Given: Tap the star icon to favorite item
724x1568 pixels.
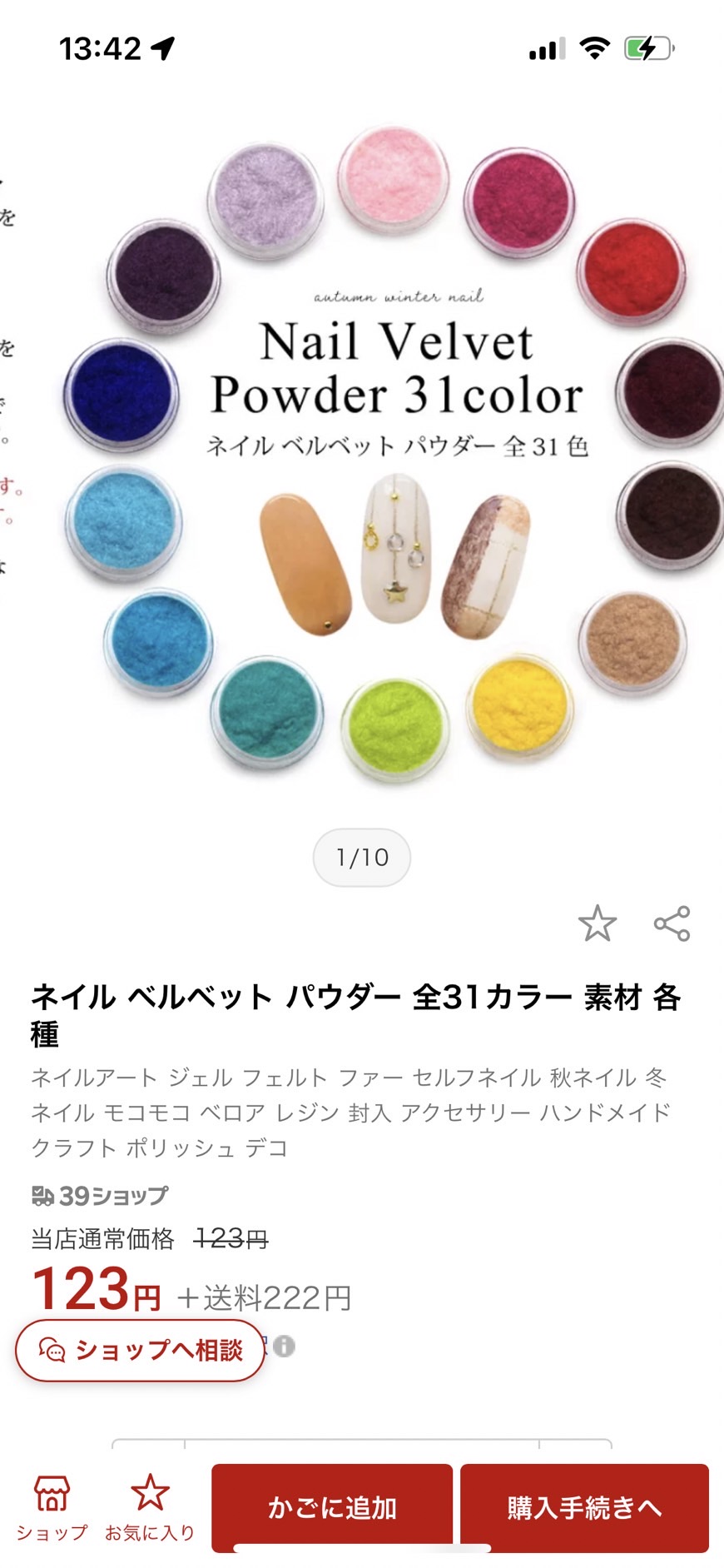Looking at the screenshot, I should pos(597,923).
